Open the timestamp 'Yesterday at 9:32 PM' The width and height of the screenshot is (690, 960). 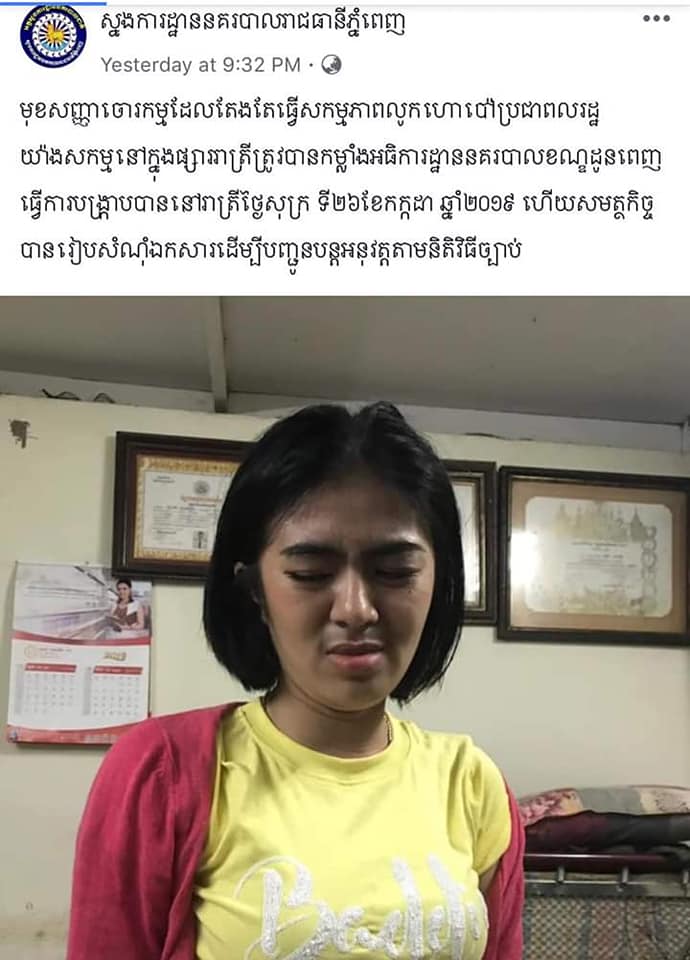[200, 65]
